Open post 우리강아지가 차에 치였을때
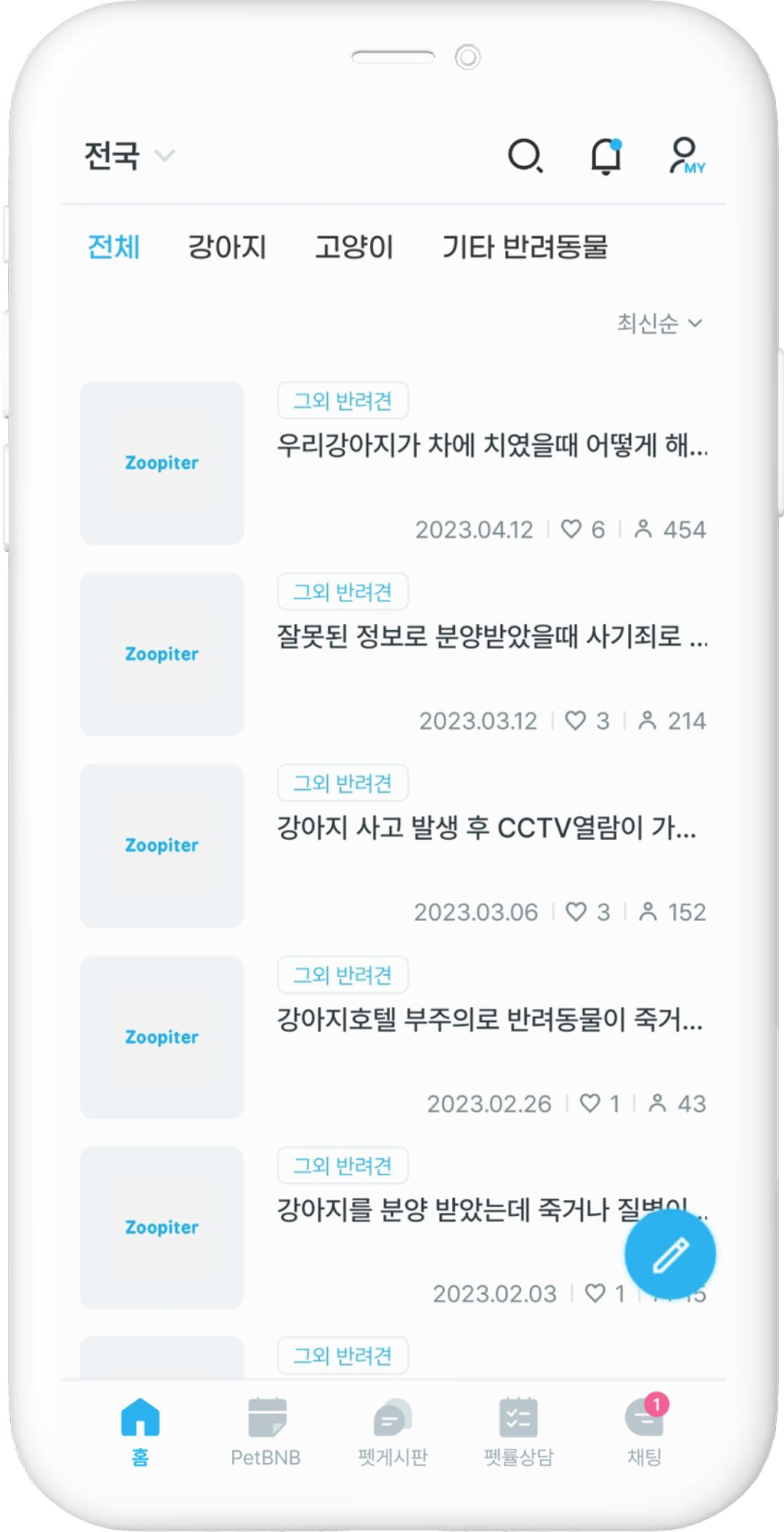This screenshot has width=784, height=1532. pyautogui.click(x=492, y=445)
